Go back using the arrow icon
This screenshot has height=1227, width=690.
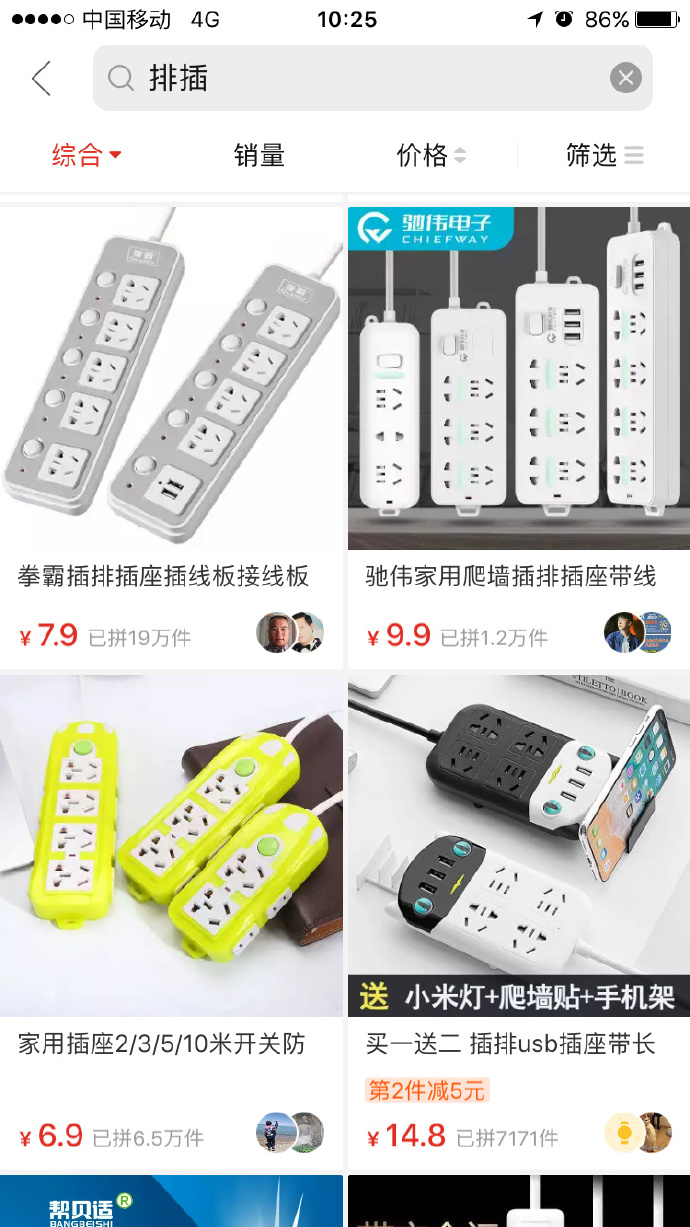click(x=41, y=78)
